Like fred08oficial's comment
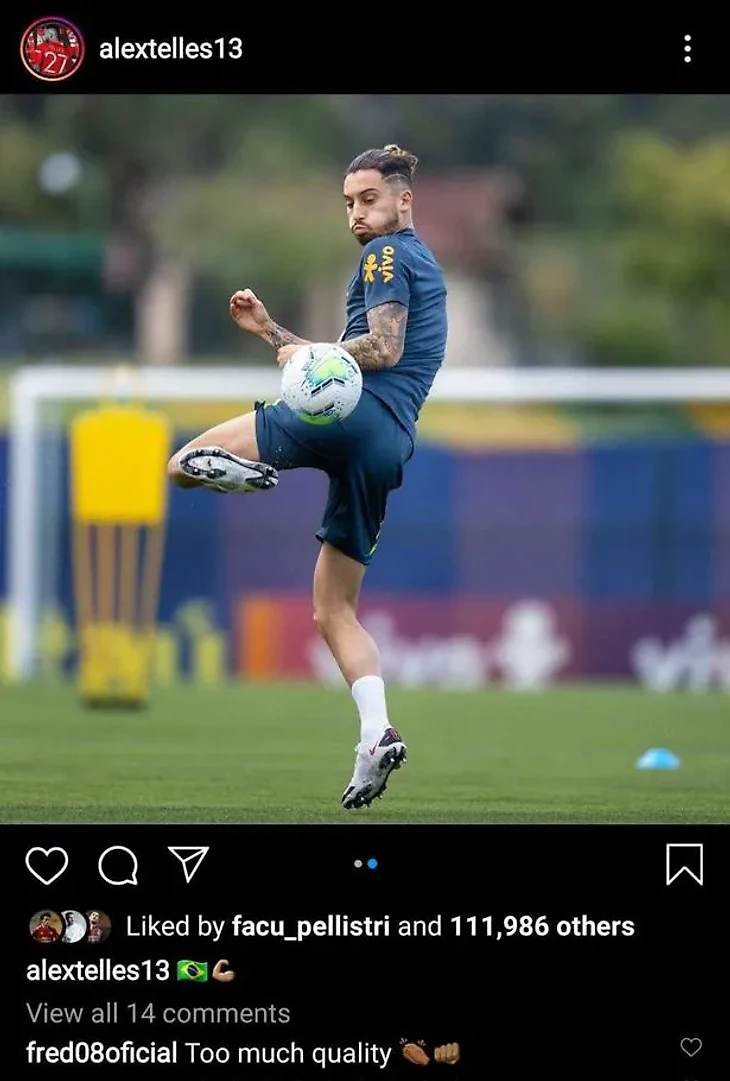This screenshot has width=730, height=1081. tap(691, 1047)
